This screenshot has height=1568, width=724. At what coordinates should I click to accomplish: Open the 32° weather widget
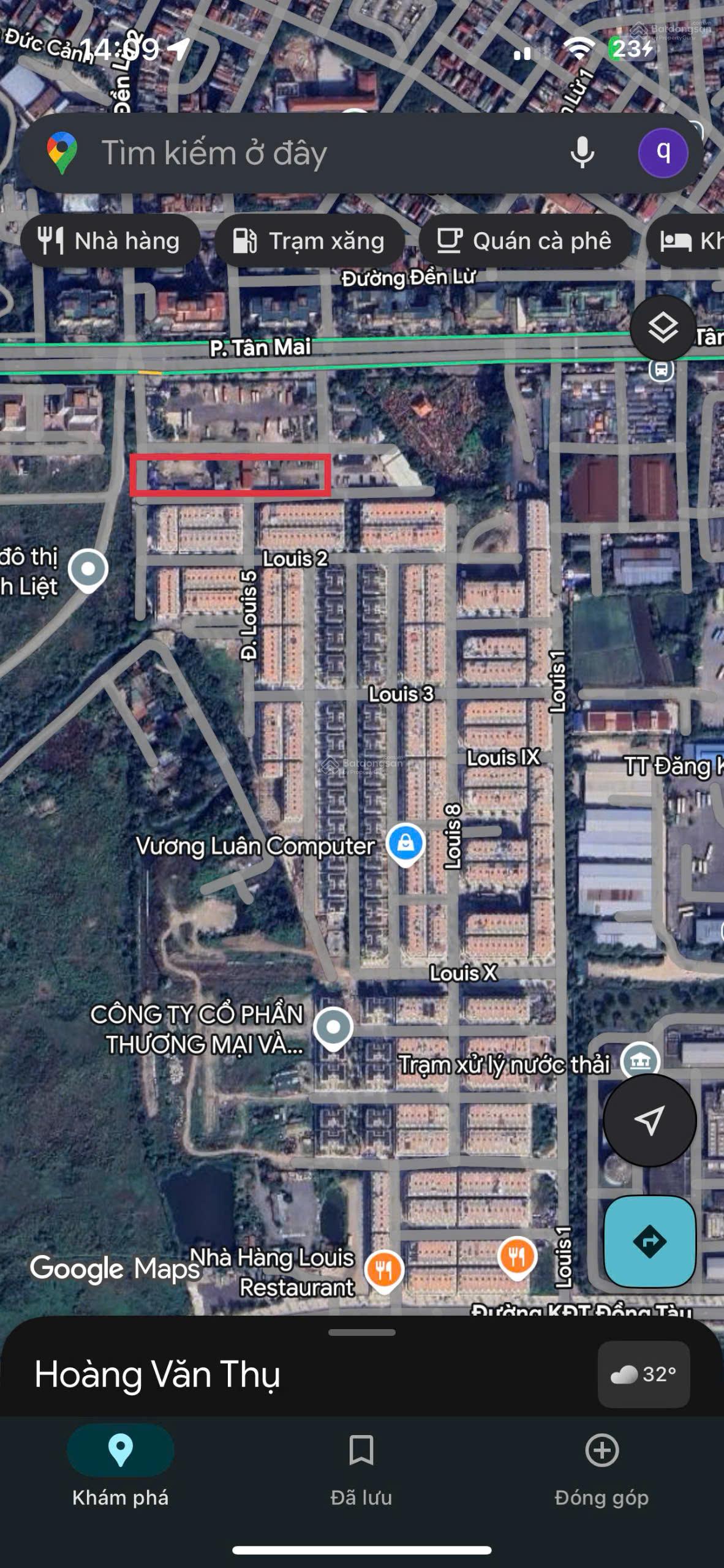tap(644, 1374)
